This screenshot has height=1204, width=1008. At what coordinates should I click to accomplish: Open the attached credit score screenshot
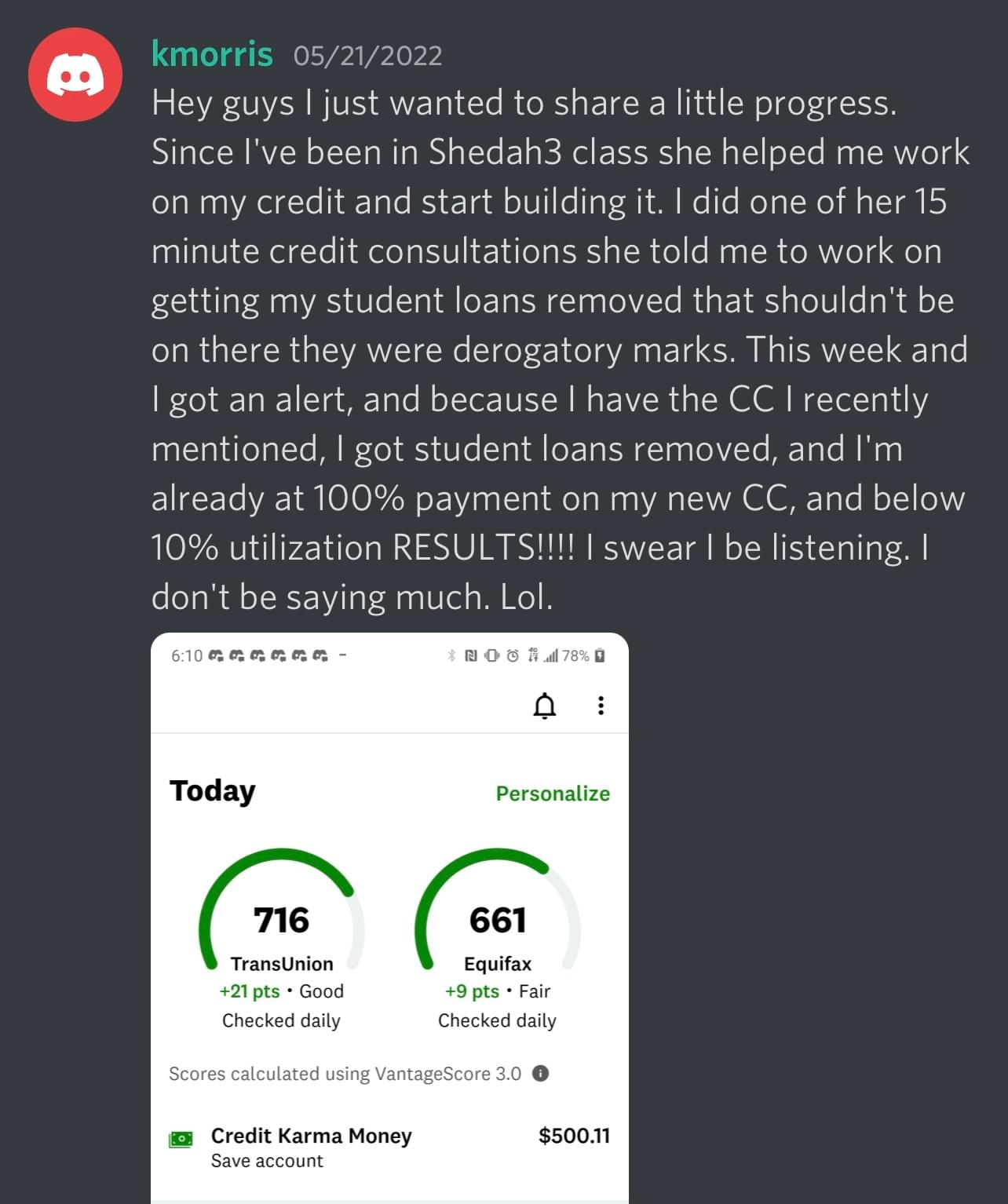[389, 917]
